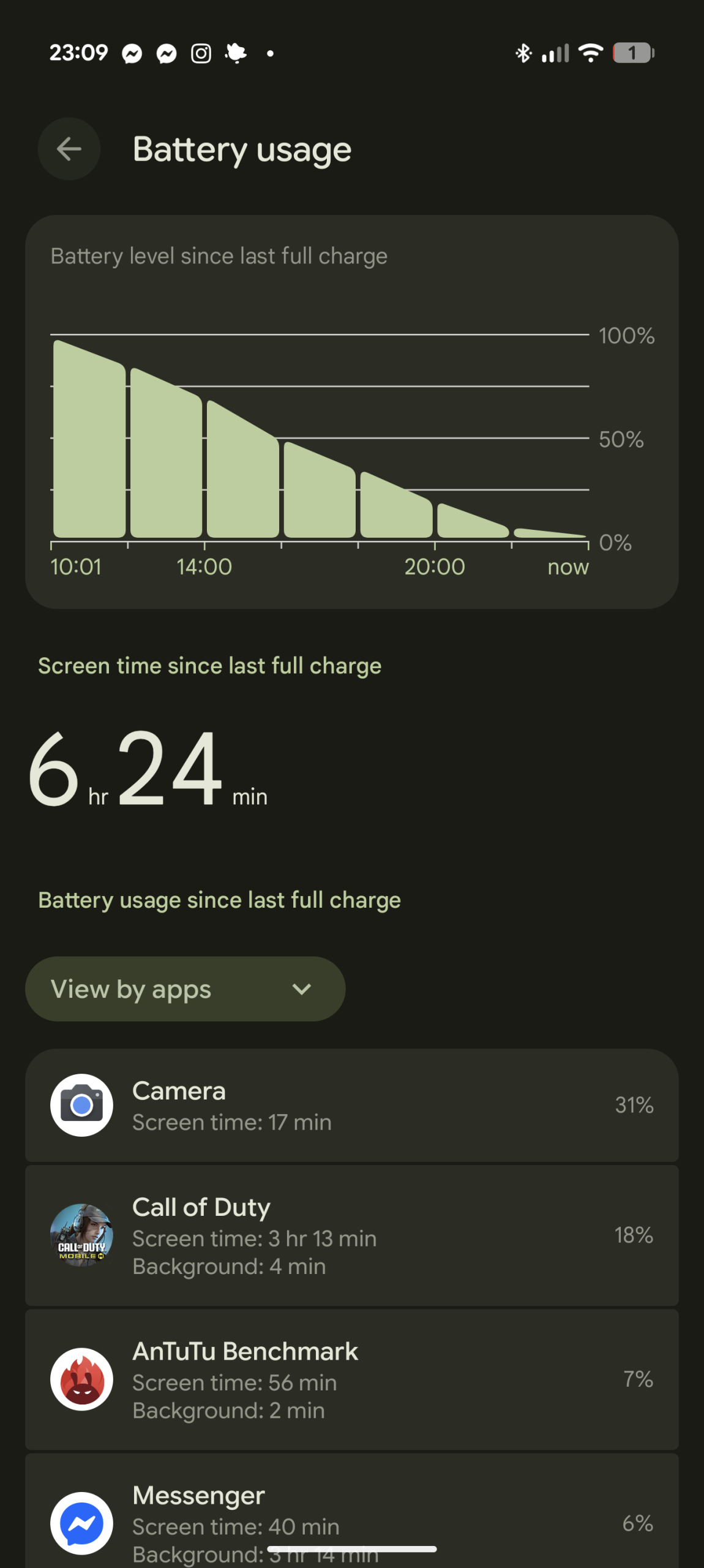Tap the 23:09 clock in status bar
704x1568 pixels.
pyautogui.click(x=79, y=53)
